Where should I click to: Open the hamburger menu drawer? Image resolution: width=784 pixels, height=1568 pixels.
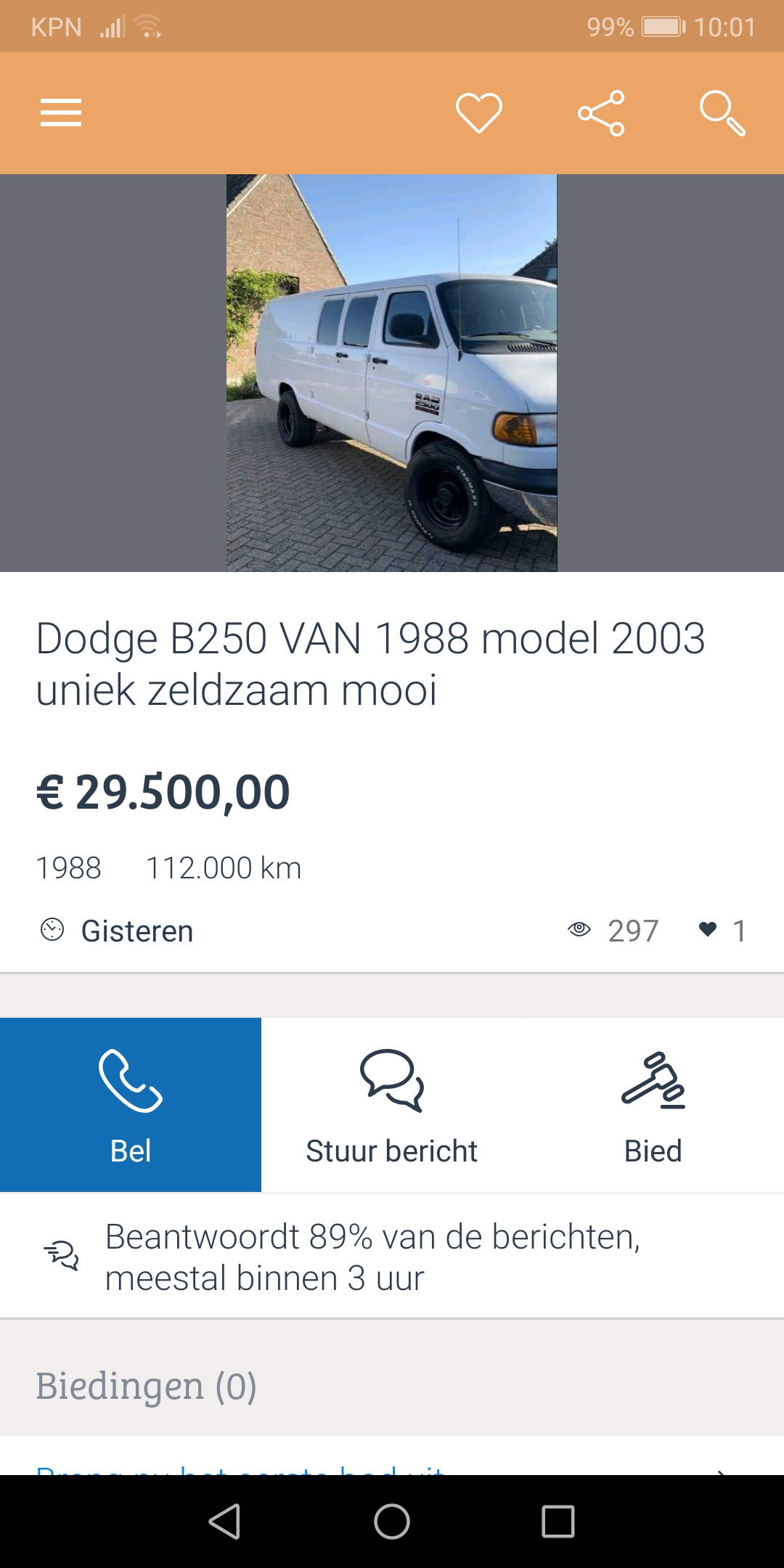pos(61,113)
